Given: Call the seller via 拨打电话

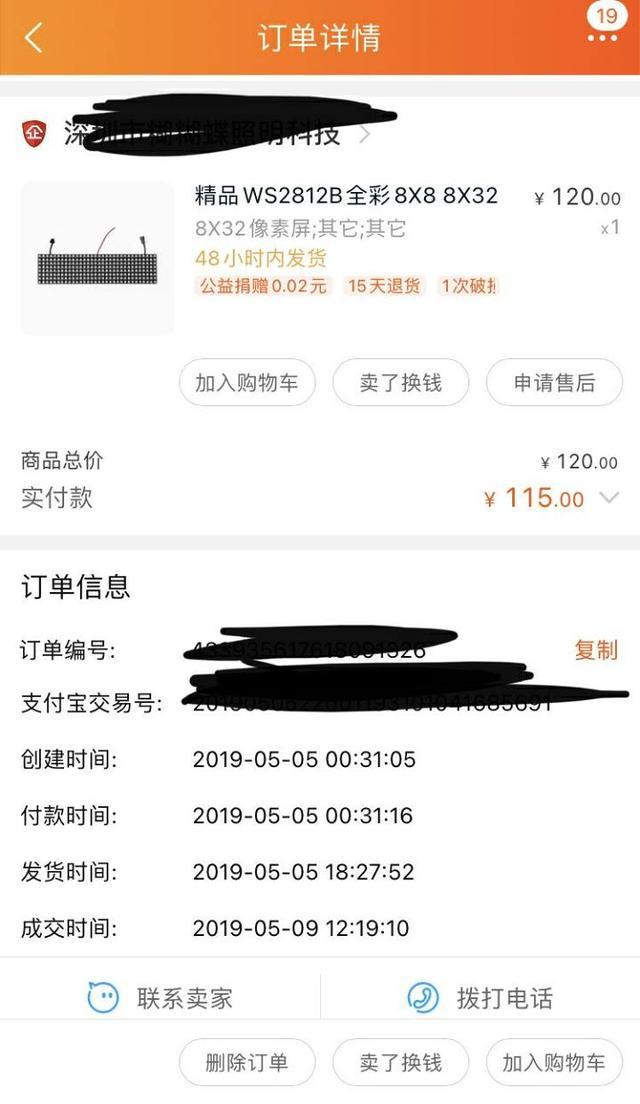Looking at the screenshot, I should [x=480, y=997].
